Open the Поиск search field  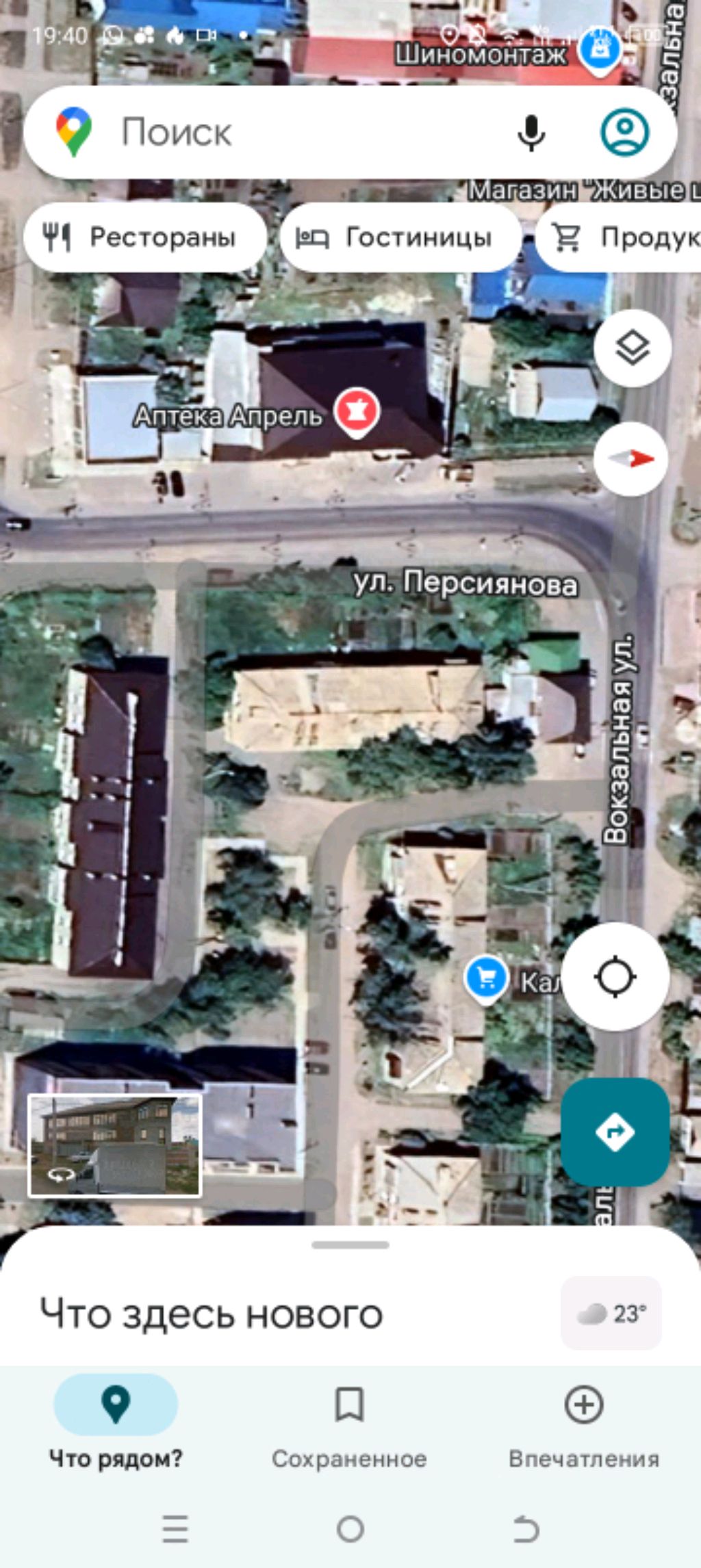[288, 132]
